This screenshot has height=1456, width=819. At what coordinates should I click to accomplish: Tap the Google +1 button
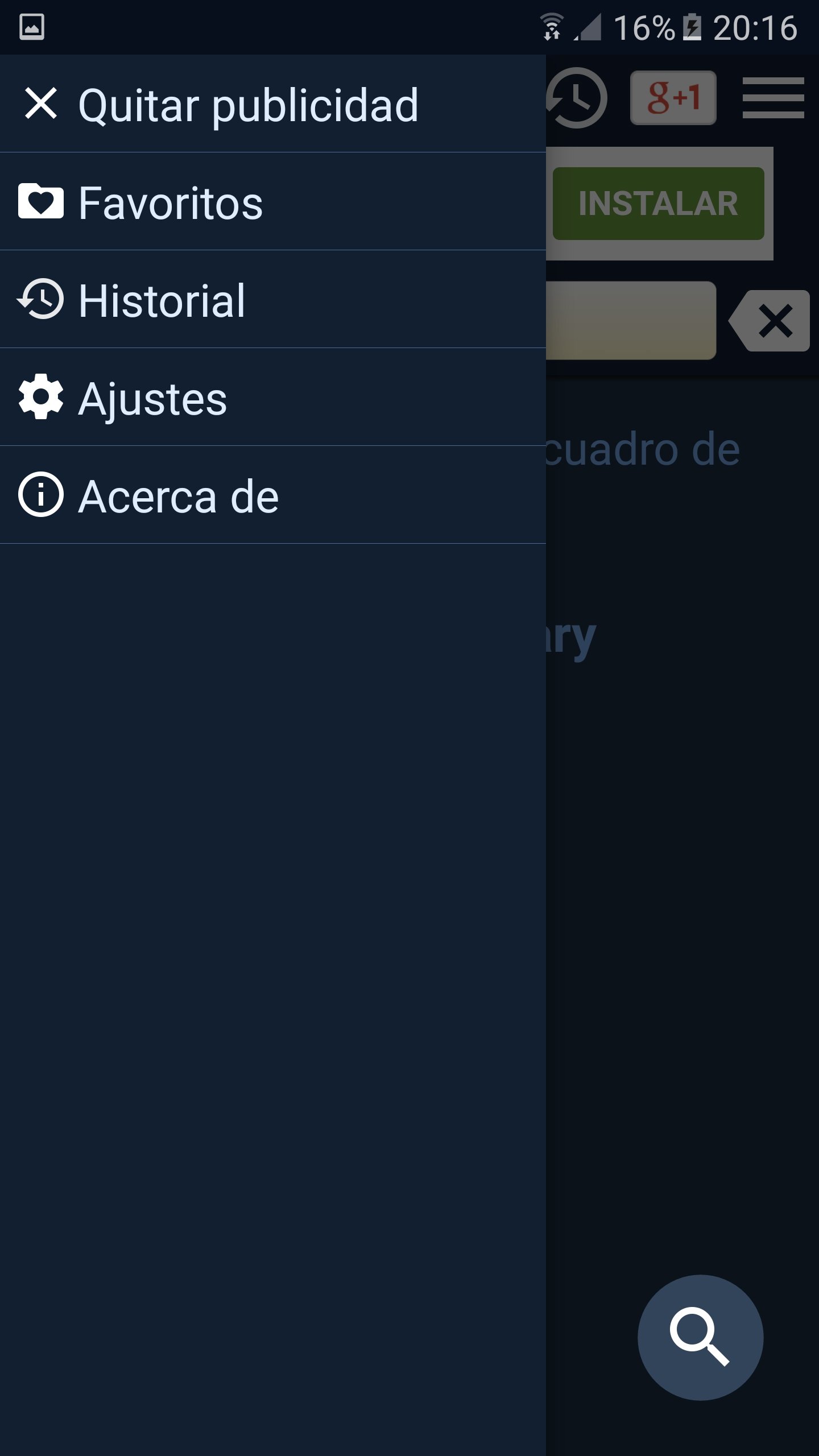673,98
